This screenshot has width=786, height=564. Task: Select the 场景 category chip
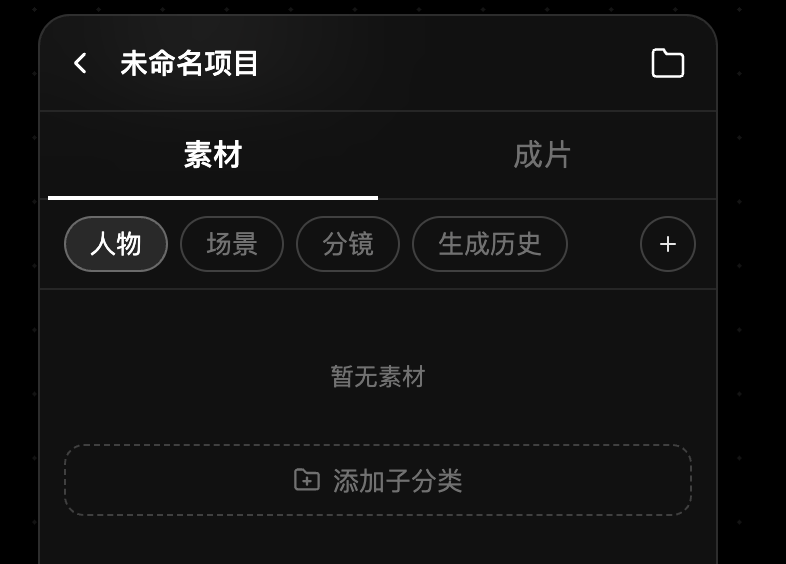pyautogui.click(x=232, y=244)
